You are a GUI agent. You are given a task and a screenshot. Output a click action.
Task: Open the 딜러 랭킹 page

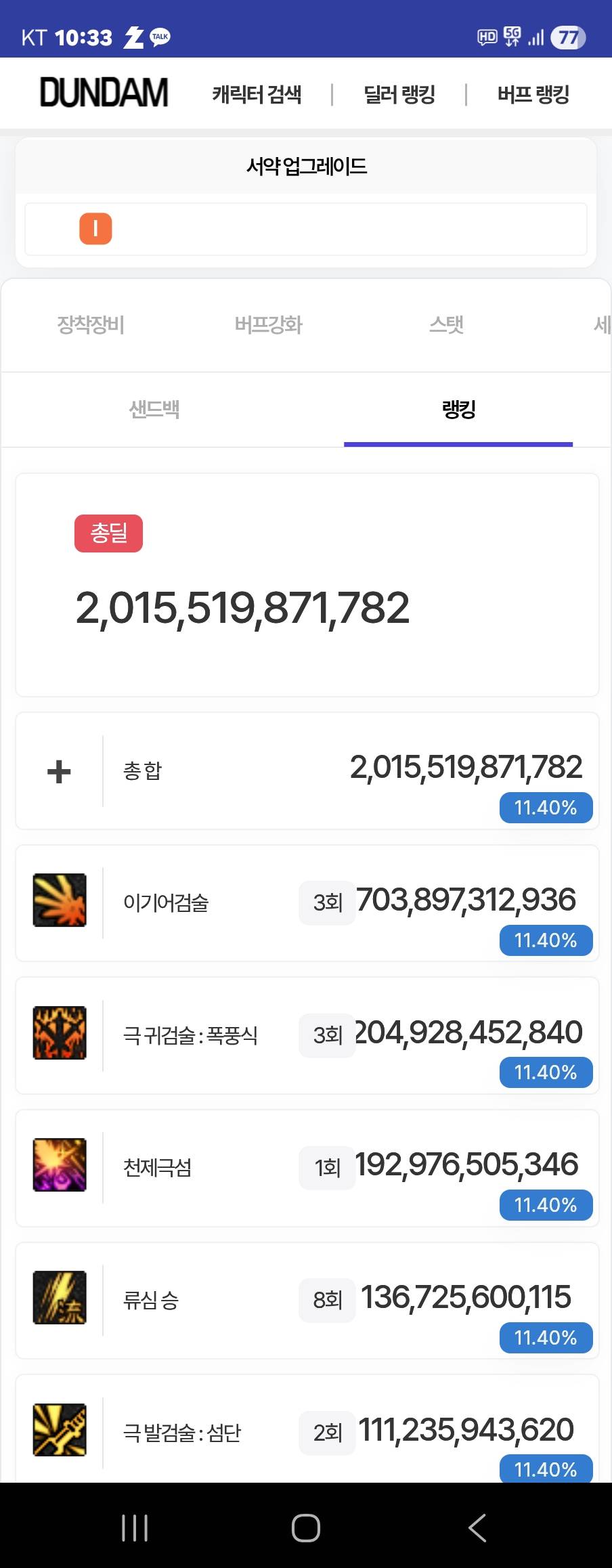tap(399, 94)
